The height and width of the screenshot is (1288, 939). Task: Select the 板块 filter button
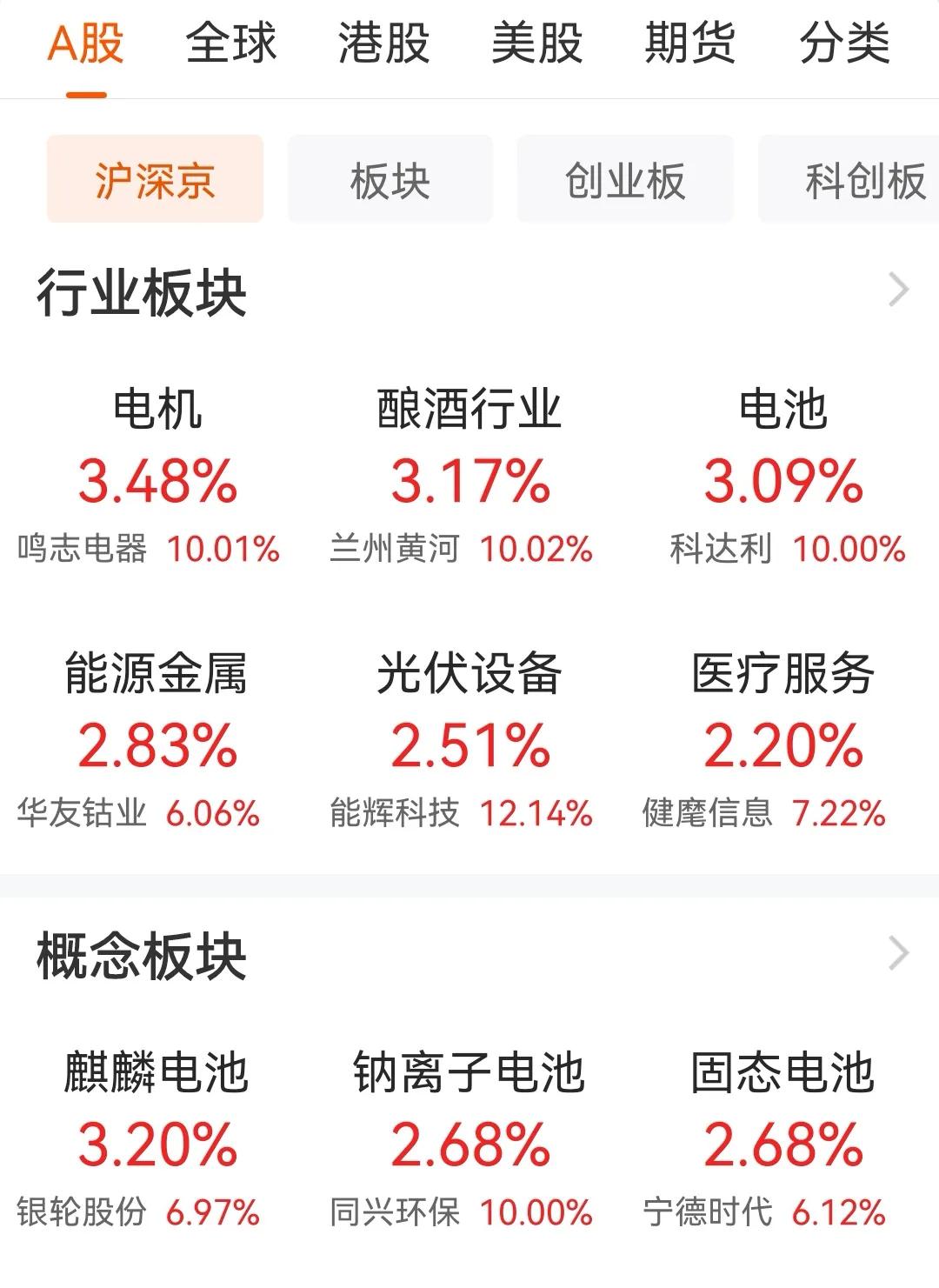click(x=390, y=179)
